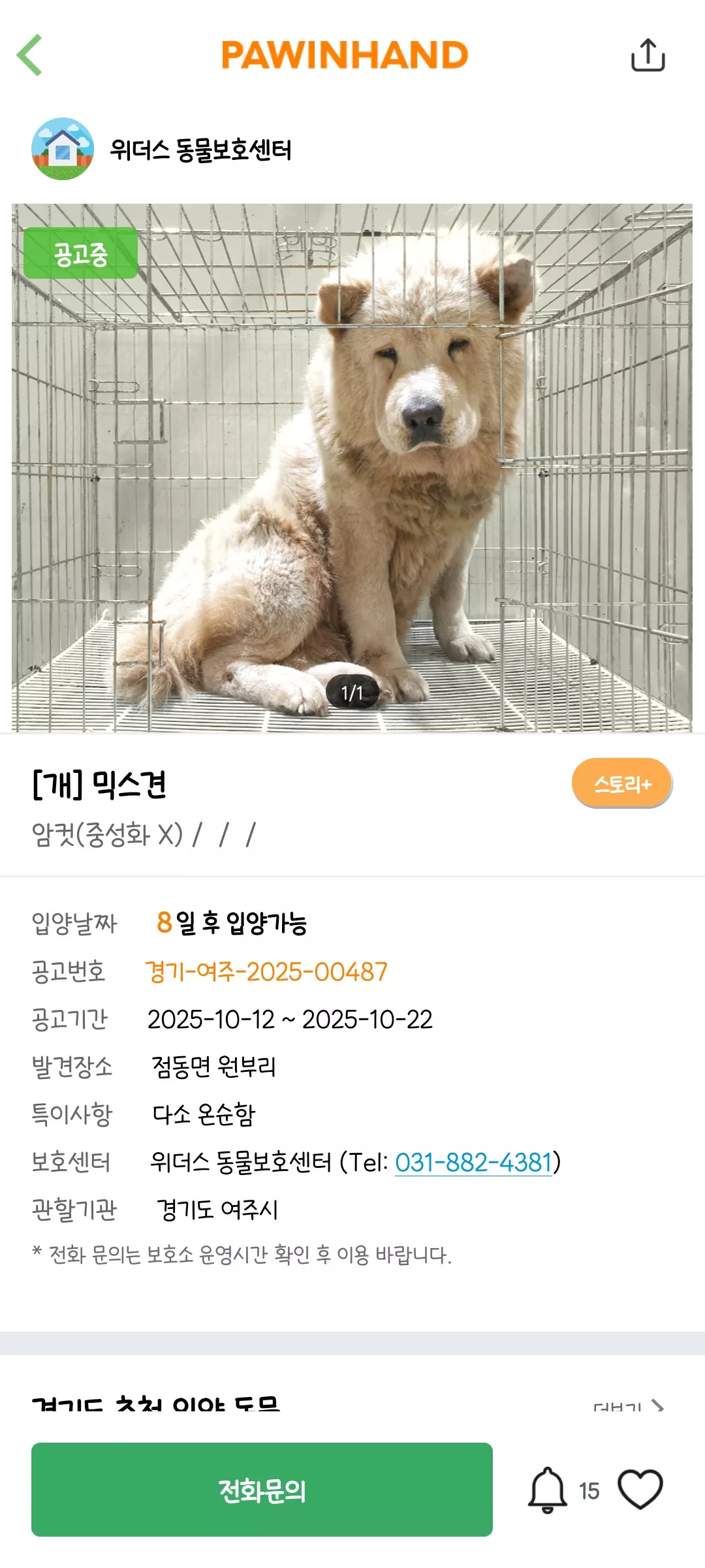This screenshot has height=1568, width=705.
Task: Tap the 전화문의 button
Action: [262, 1490]
